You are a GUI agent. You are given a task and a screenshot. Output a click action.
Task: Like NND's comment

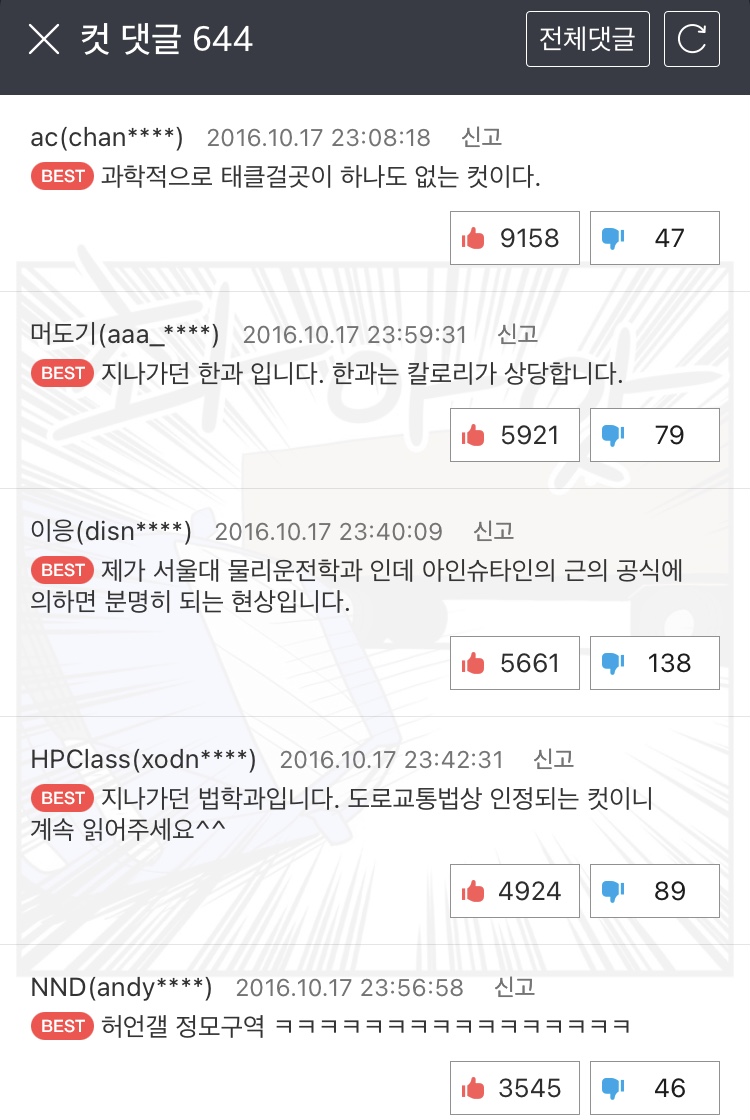514,1088
